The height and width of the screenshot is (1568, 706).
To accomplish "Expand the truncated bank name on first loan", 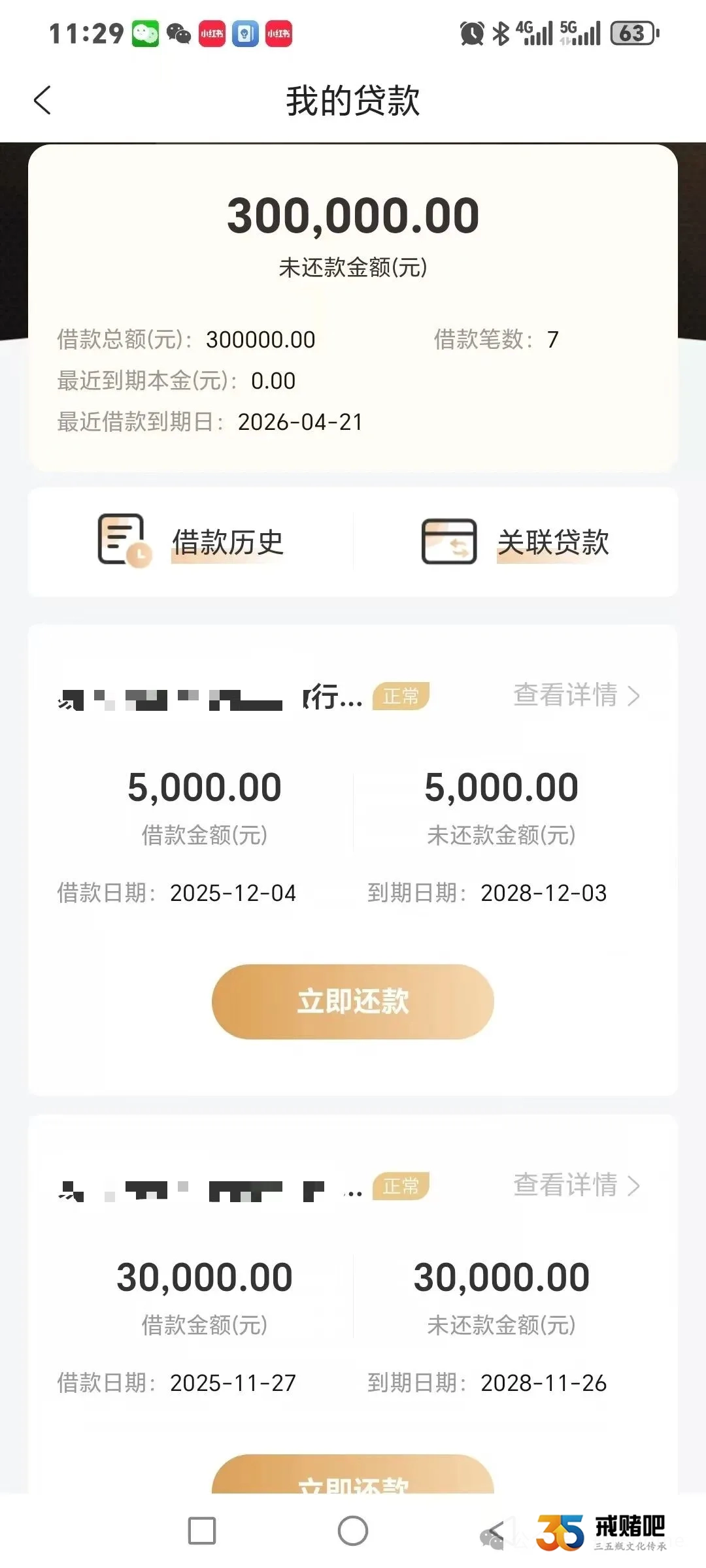I will (x=333, y=697).
